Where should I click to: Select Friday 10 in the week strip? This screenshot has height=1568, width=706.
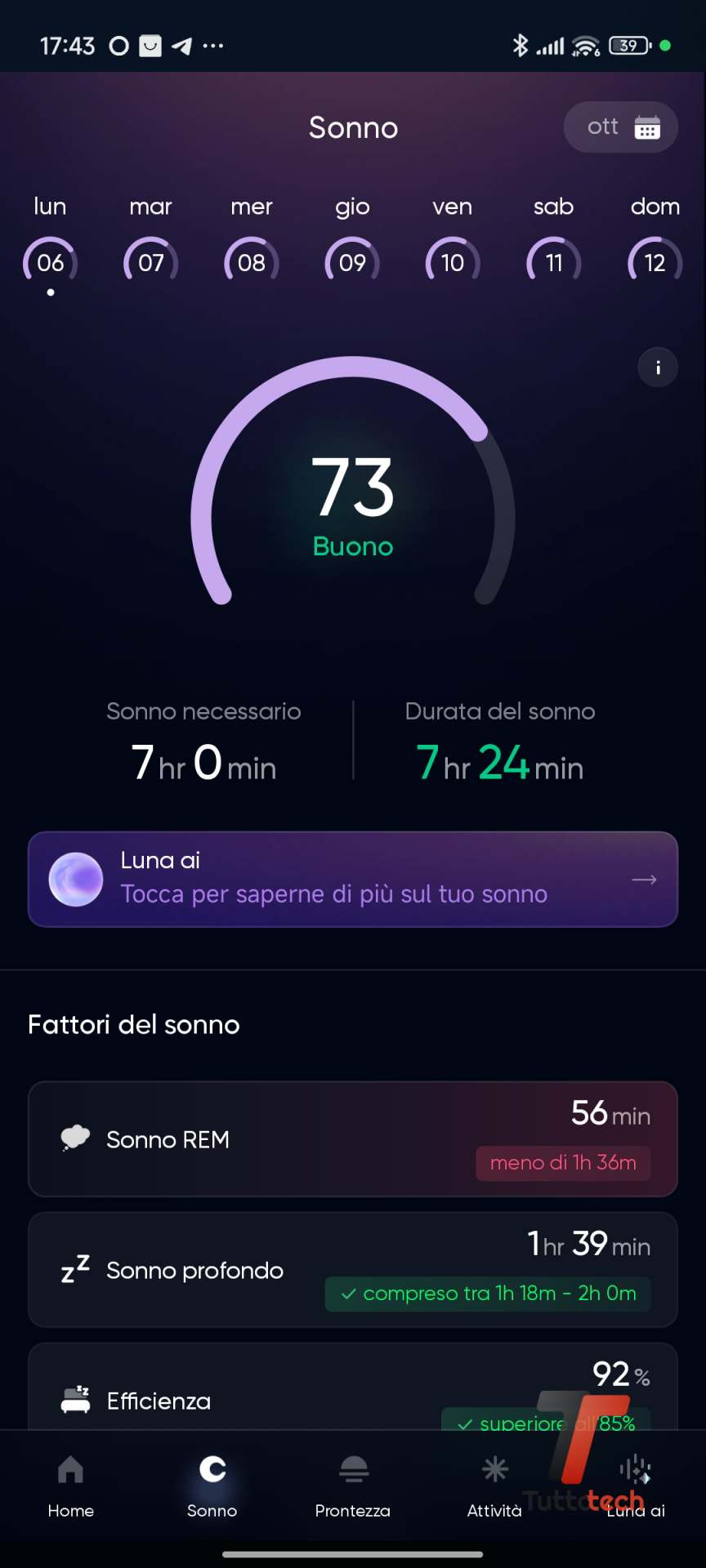tap(453, 261)
